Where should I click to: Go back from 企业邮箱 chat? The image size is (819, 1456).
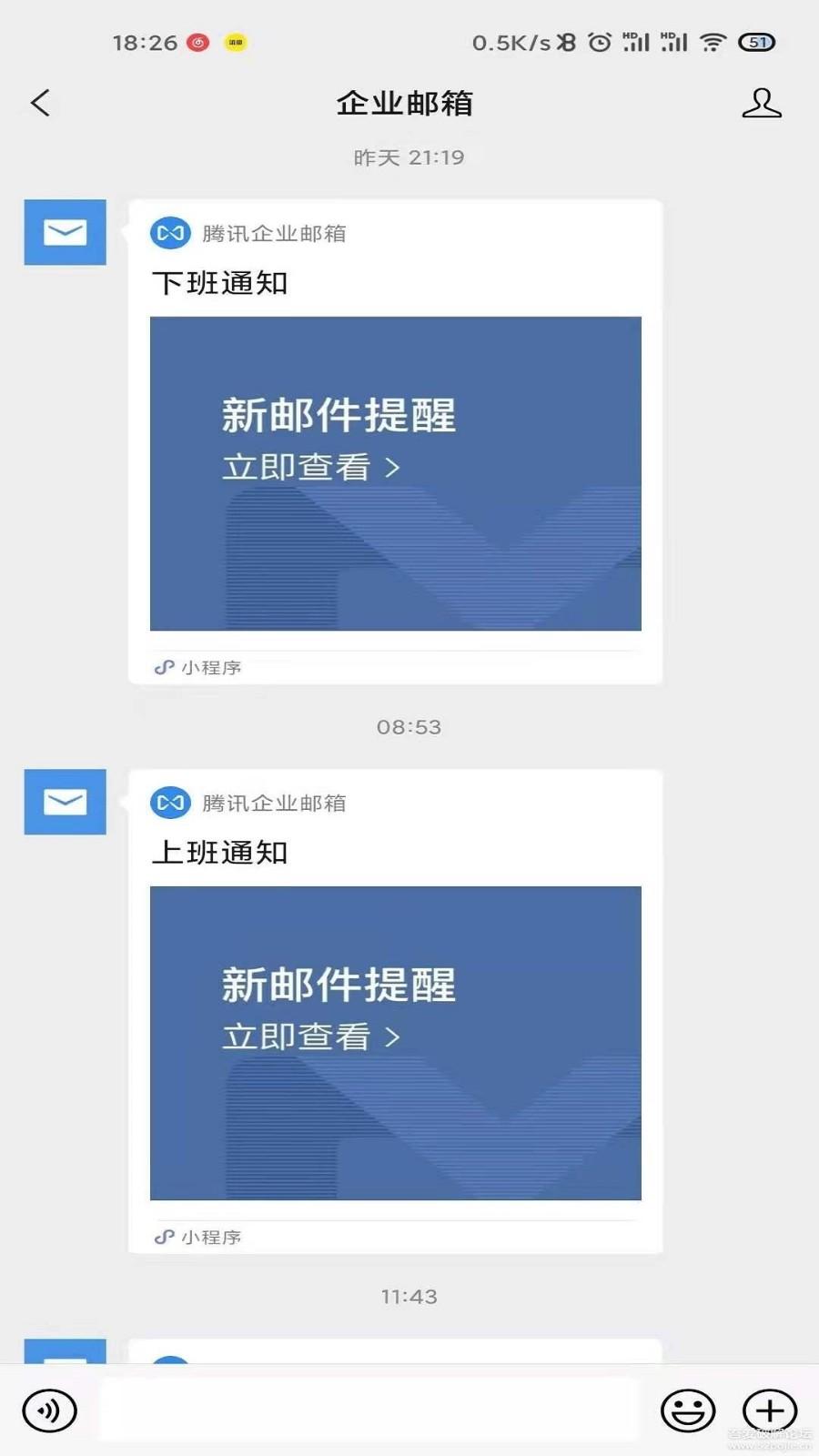click(40, 103)
